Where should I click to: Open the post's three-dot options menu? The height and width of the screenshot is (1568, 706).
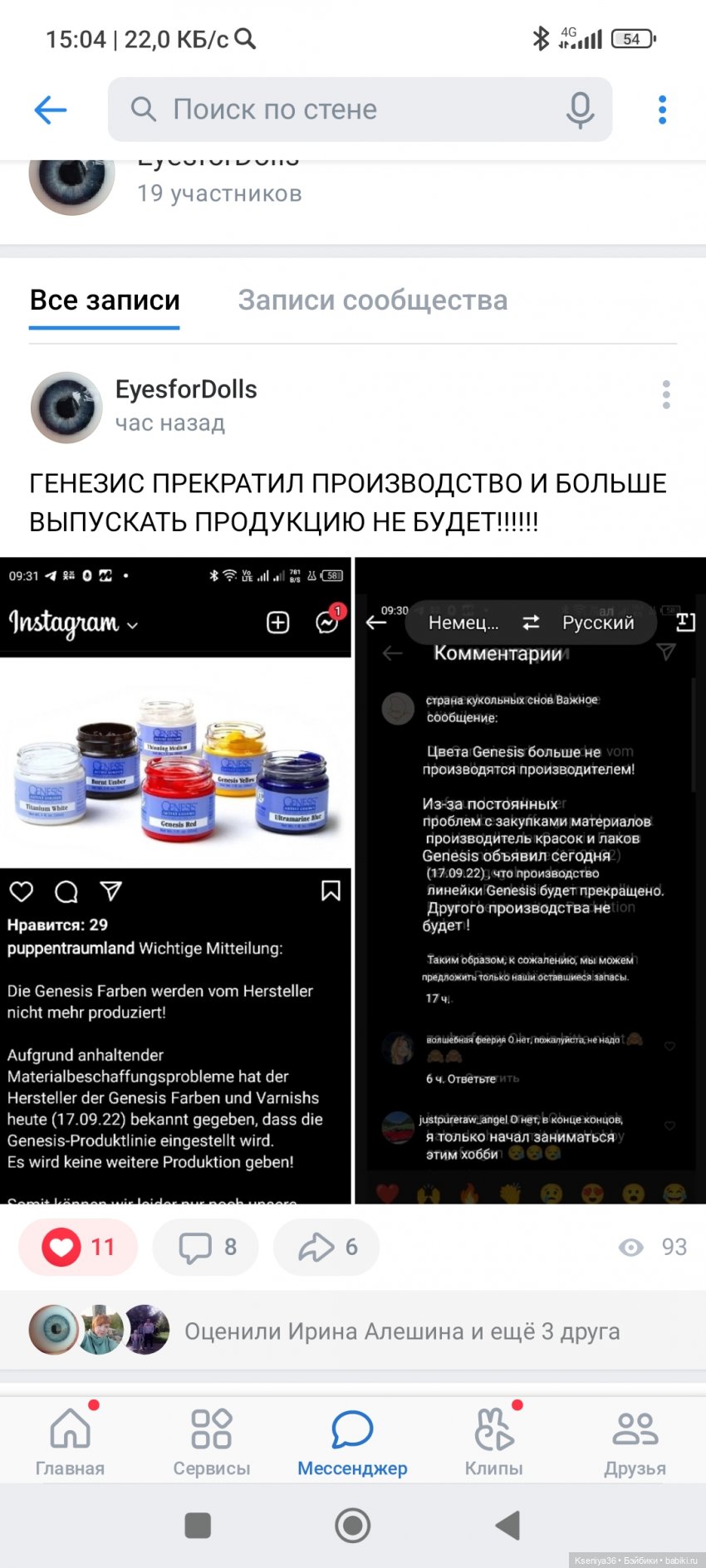(666, 396)
